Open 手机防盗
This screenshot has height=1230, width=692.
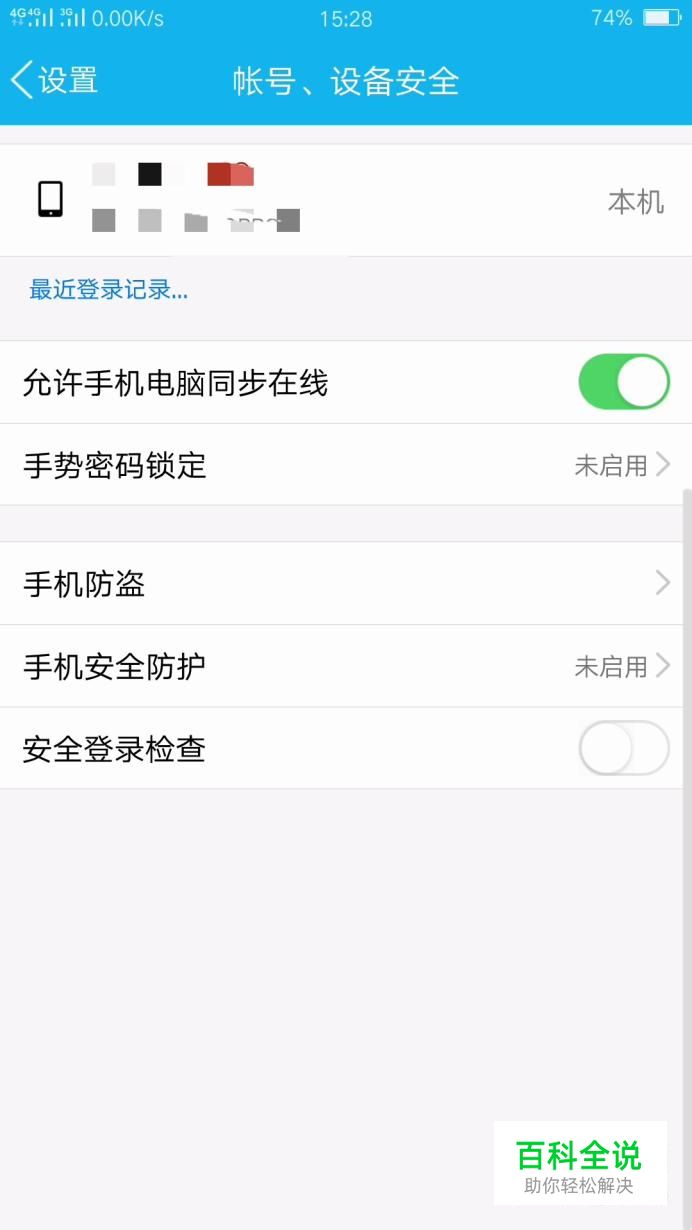click(x=346, y=584)
